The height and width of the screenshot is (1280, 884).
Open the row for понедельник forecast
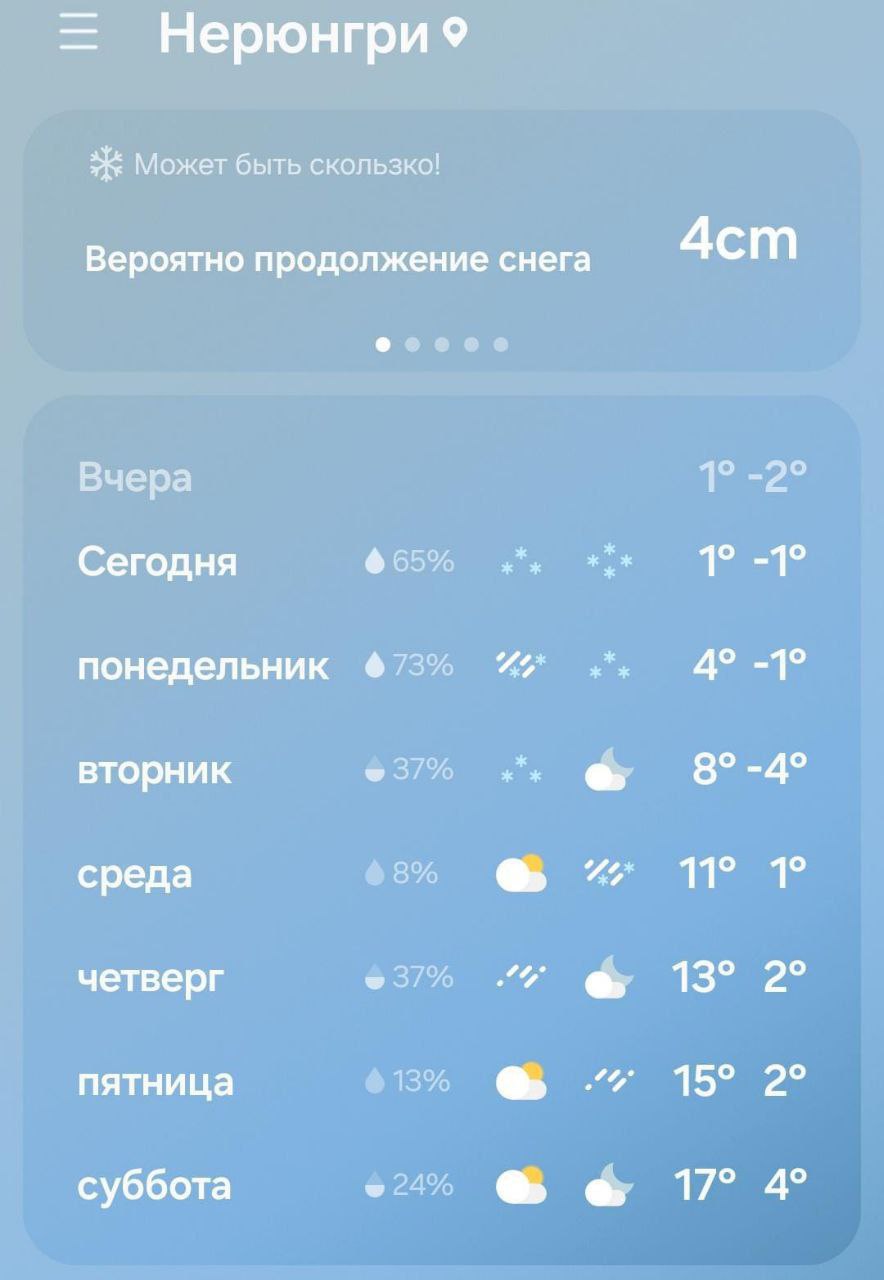point(200,666)
